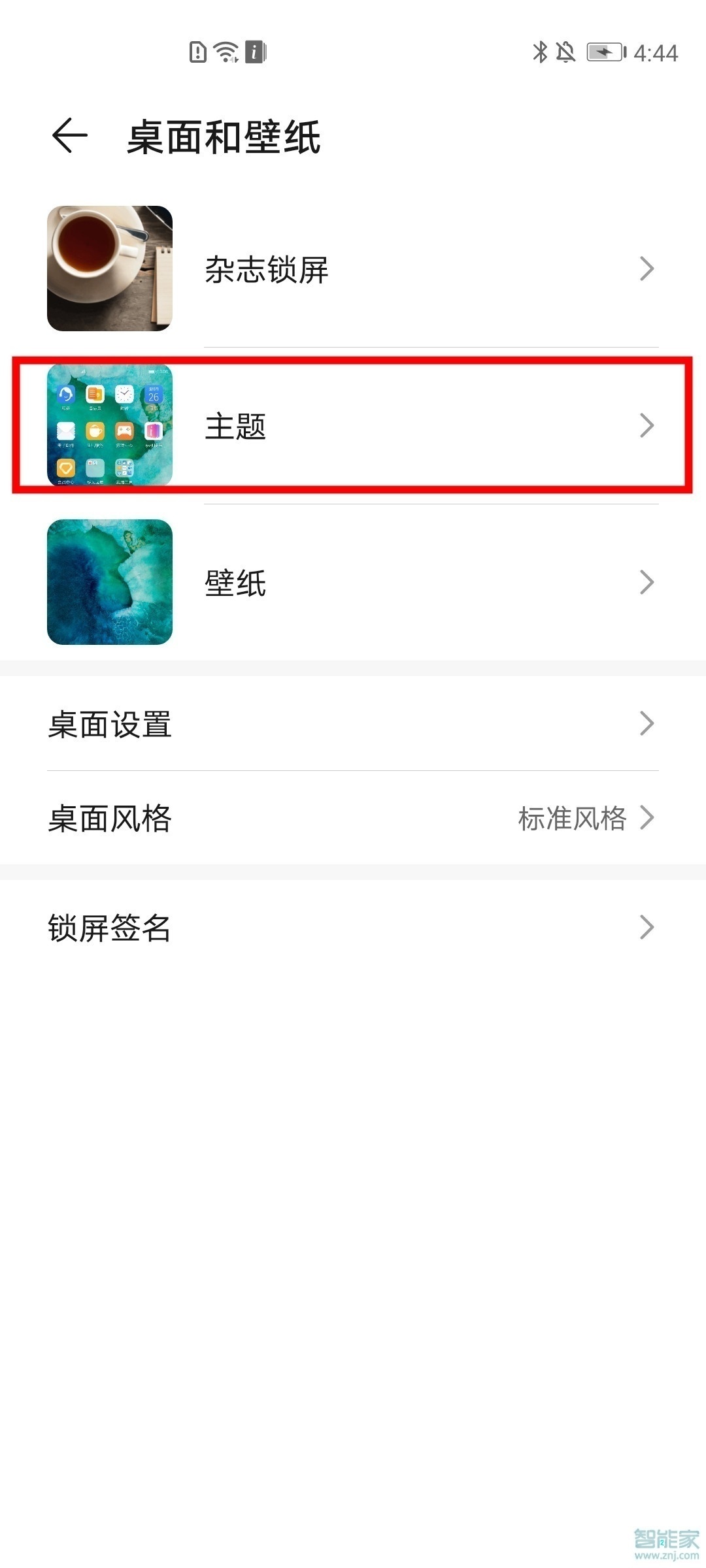
Task: Expand the 桌面设置 row via its chevron
Action: point(646,724)
